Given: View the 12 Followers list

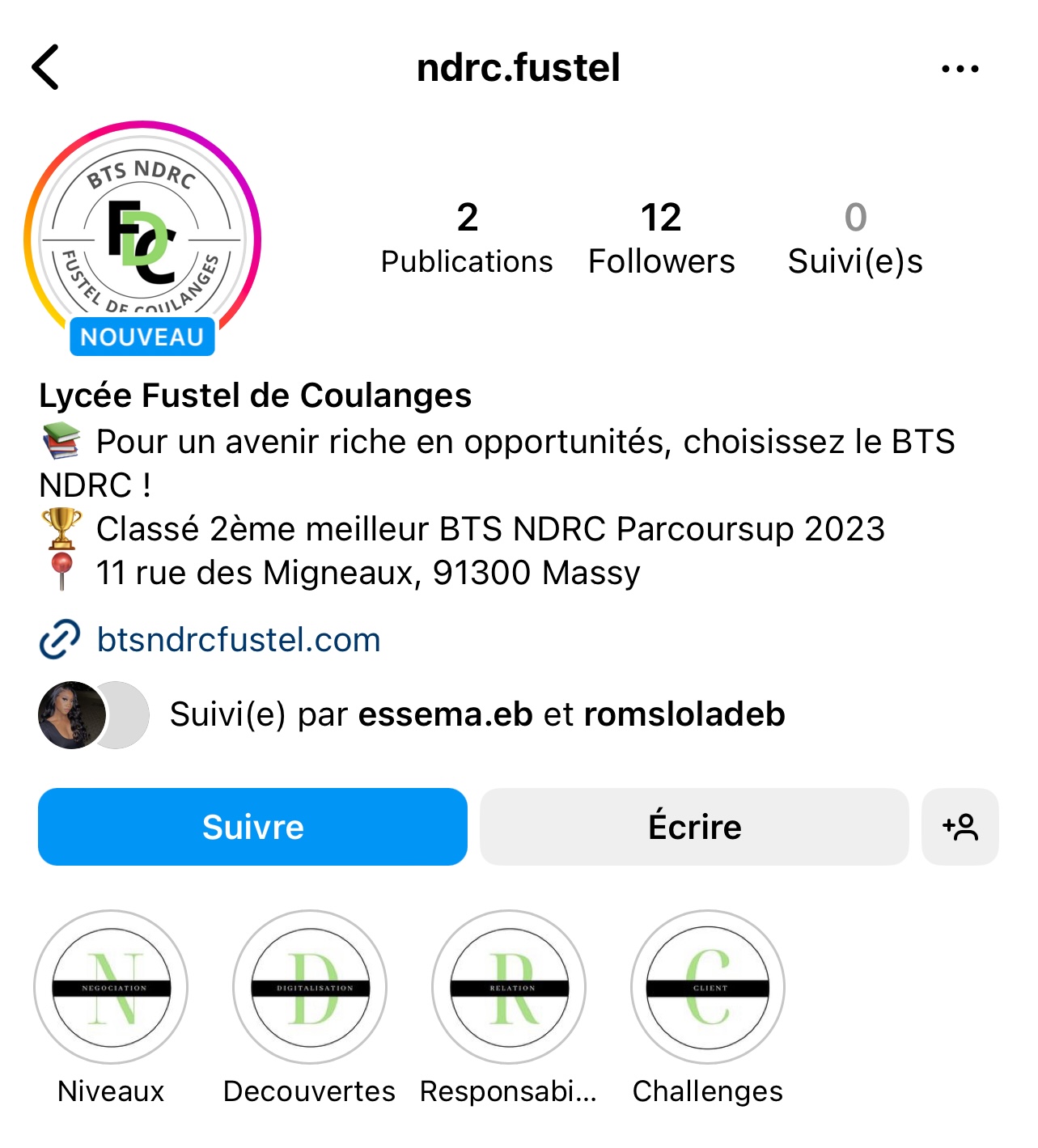Looking at the screenshot, I should tap(661, 238).
